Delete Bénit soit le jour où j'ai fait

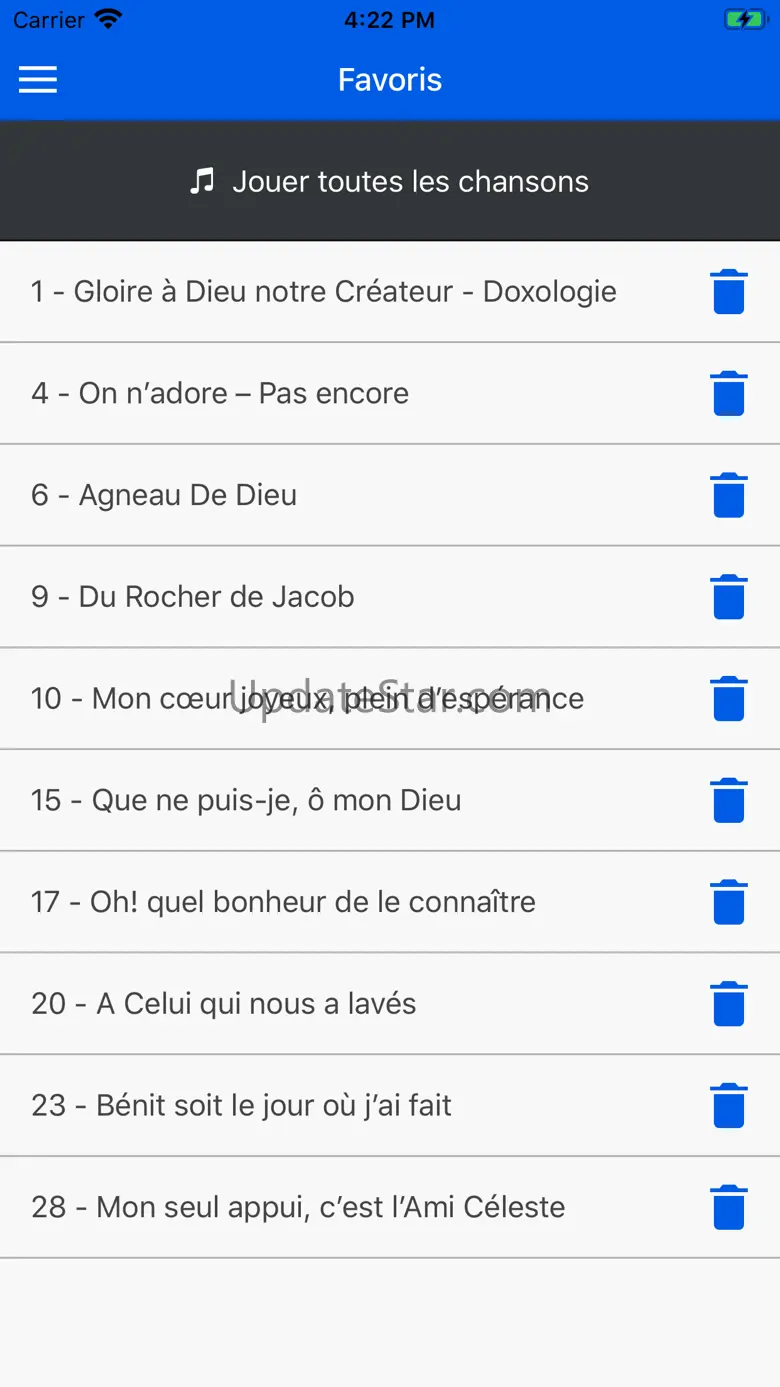click(x=729, y=1106)
